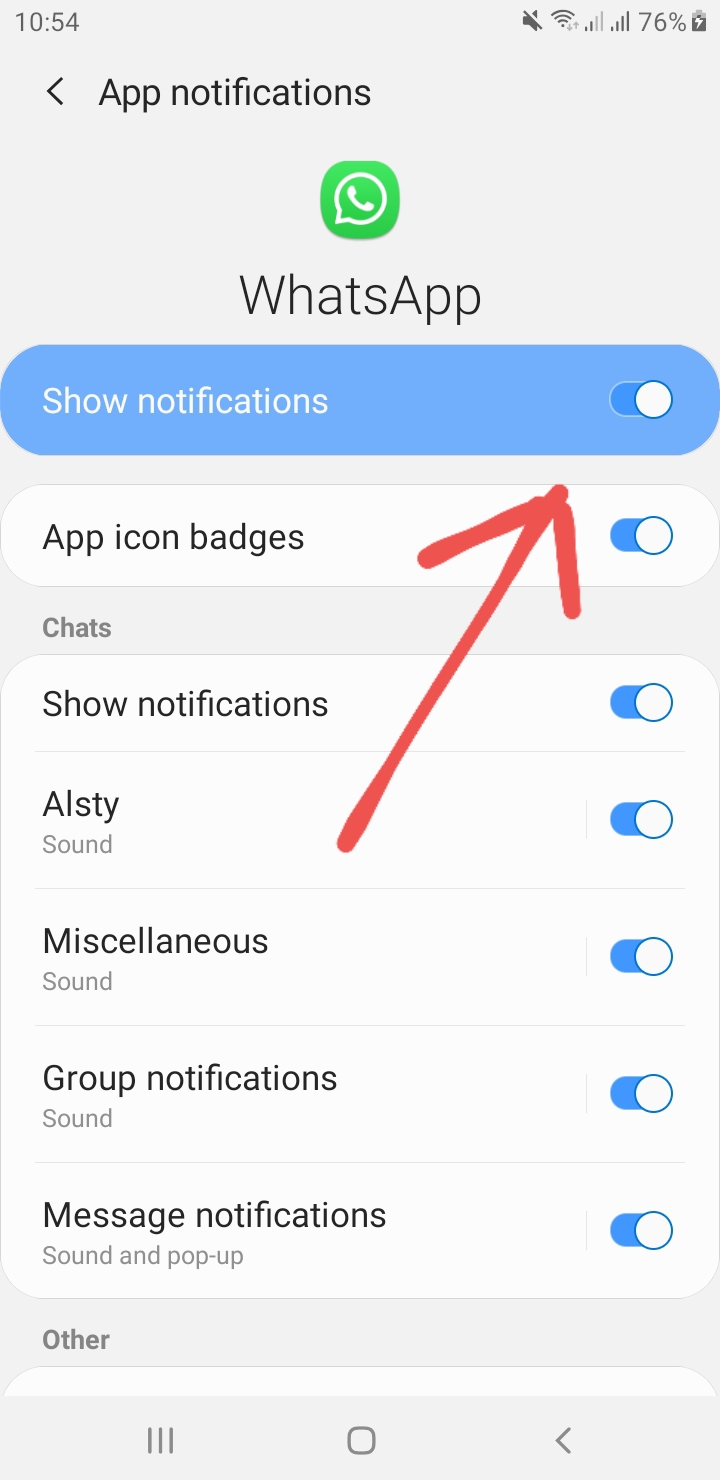Go to the home screen
Viewport: 720px width, 1480px height.
pos(361,1440)
